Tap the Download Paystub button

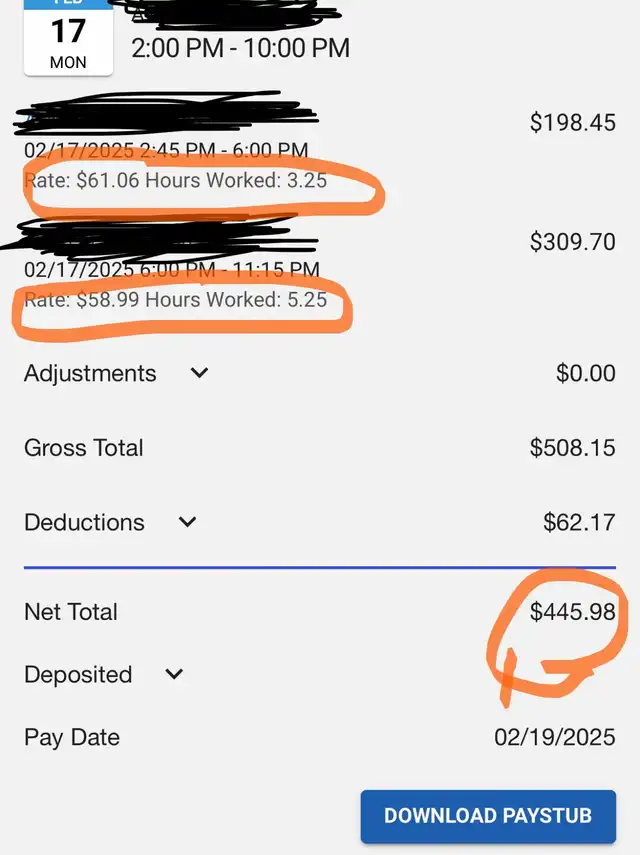tap(488, 815)
